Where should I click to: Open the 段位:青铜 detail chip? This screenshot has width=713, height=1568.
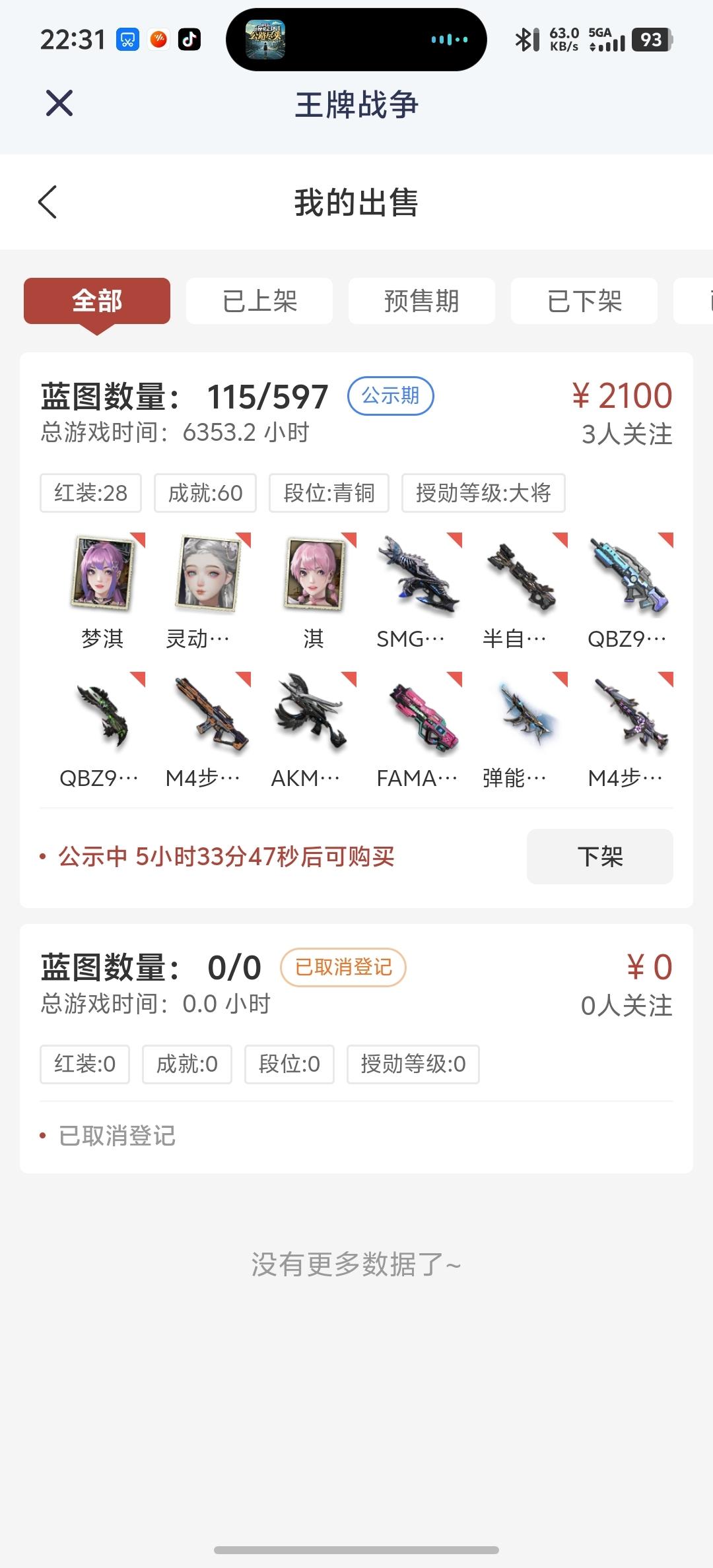pyautogui.click(x=329, y=493)
